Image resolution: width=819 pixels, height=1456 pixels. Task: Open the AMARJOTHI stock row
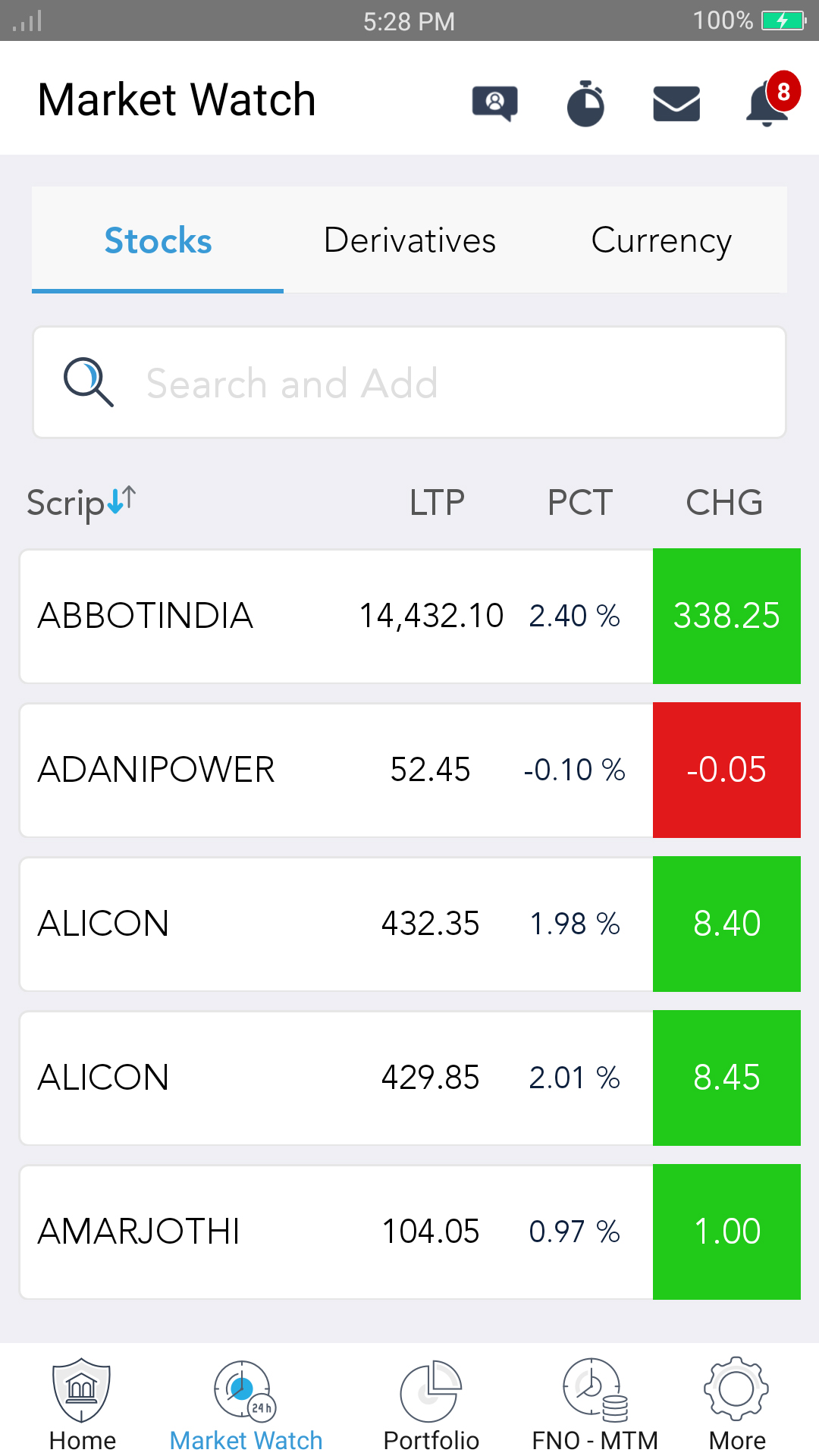409,1232
